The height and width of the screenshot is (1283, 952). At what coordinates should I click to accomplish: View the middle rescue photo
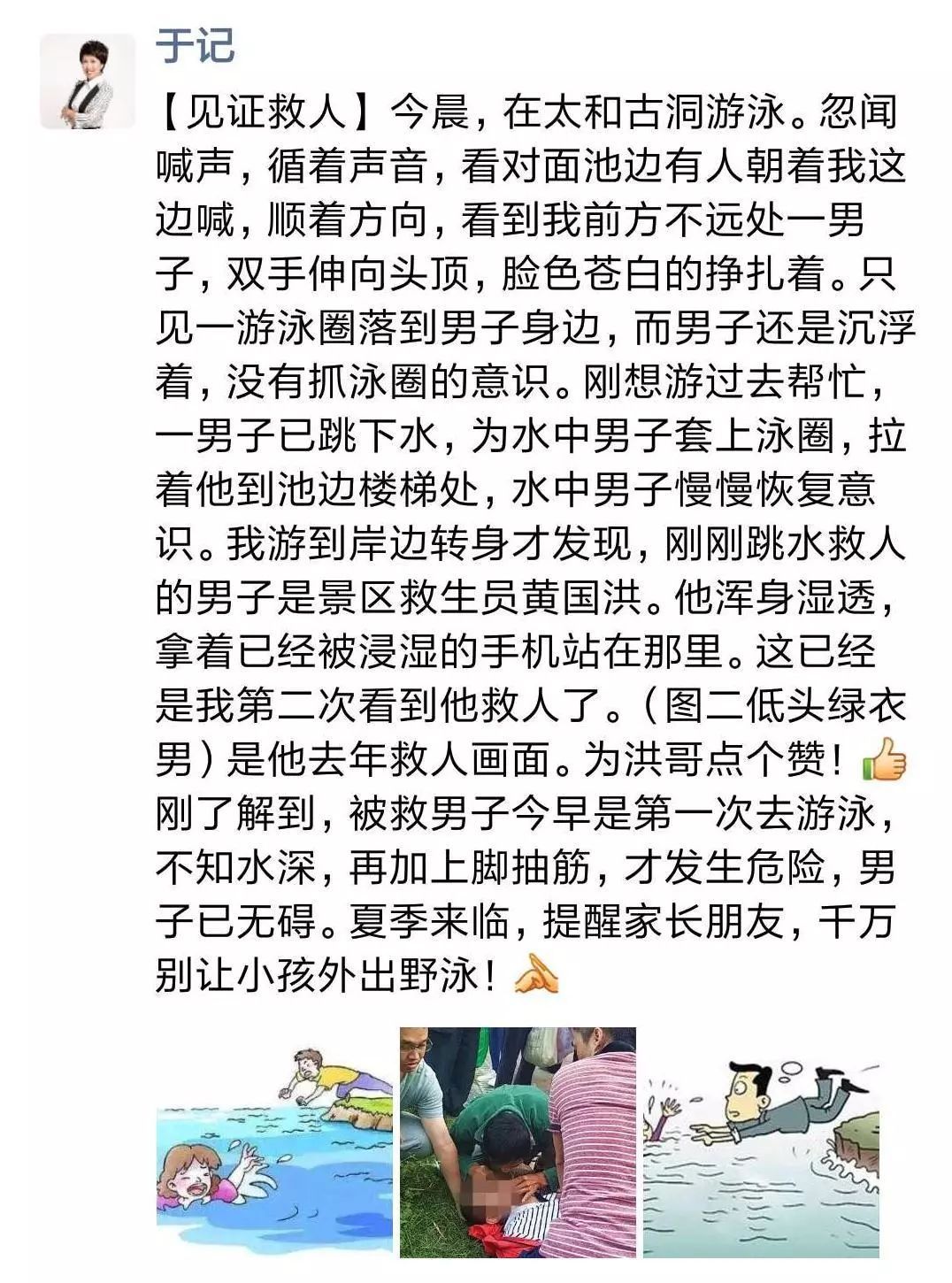pyautogui.click(x=518, y=1143)
